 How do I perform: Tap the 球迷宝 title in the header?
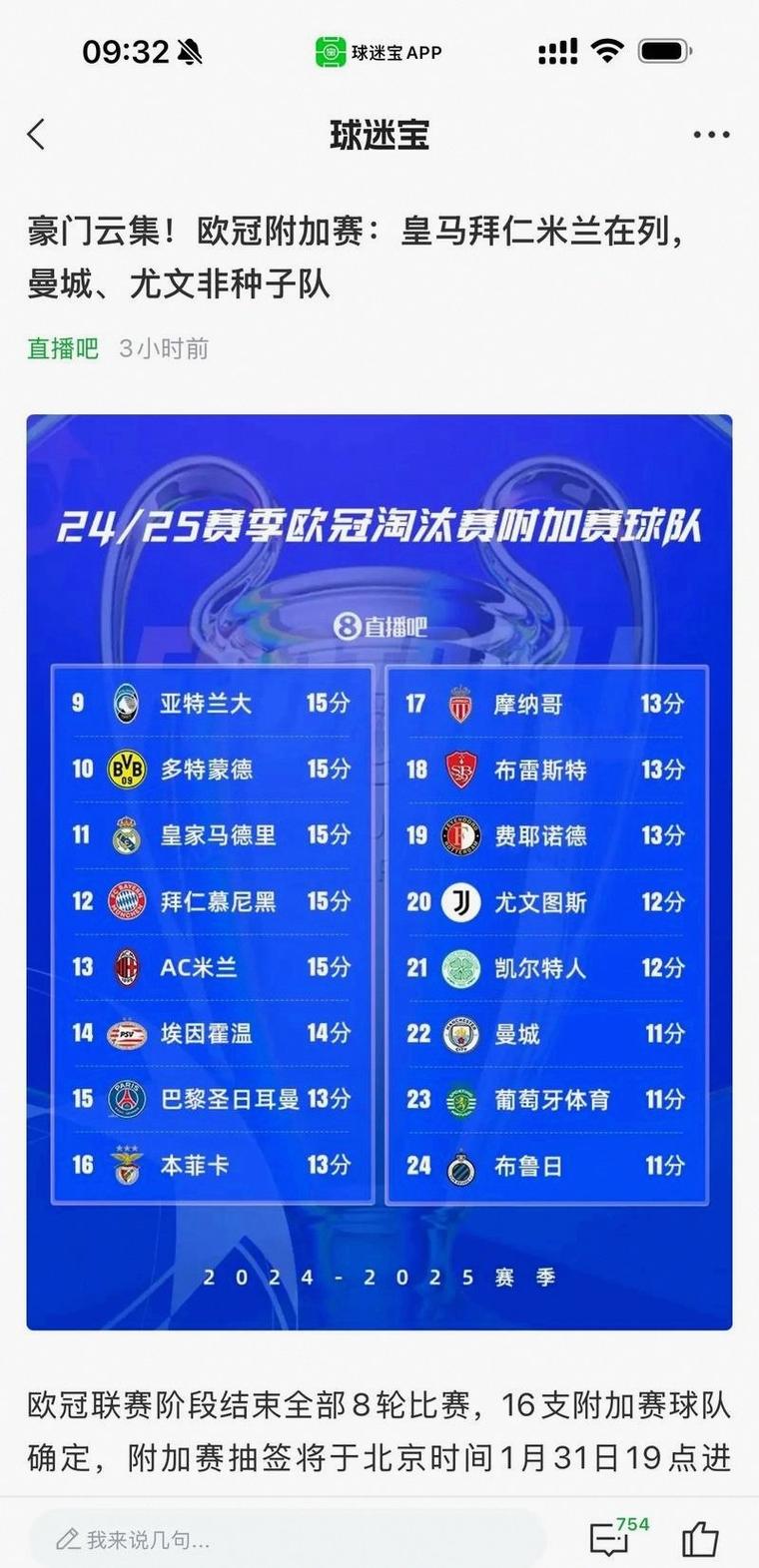click(x=379, y=136)
